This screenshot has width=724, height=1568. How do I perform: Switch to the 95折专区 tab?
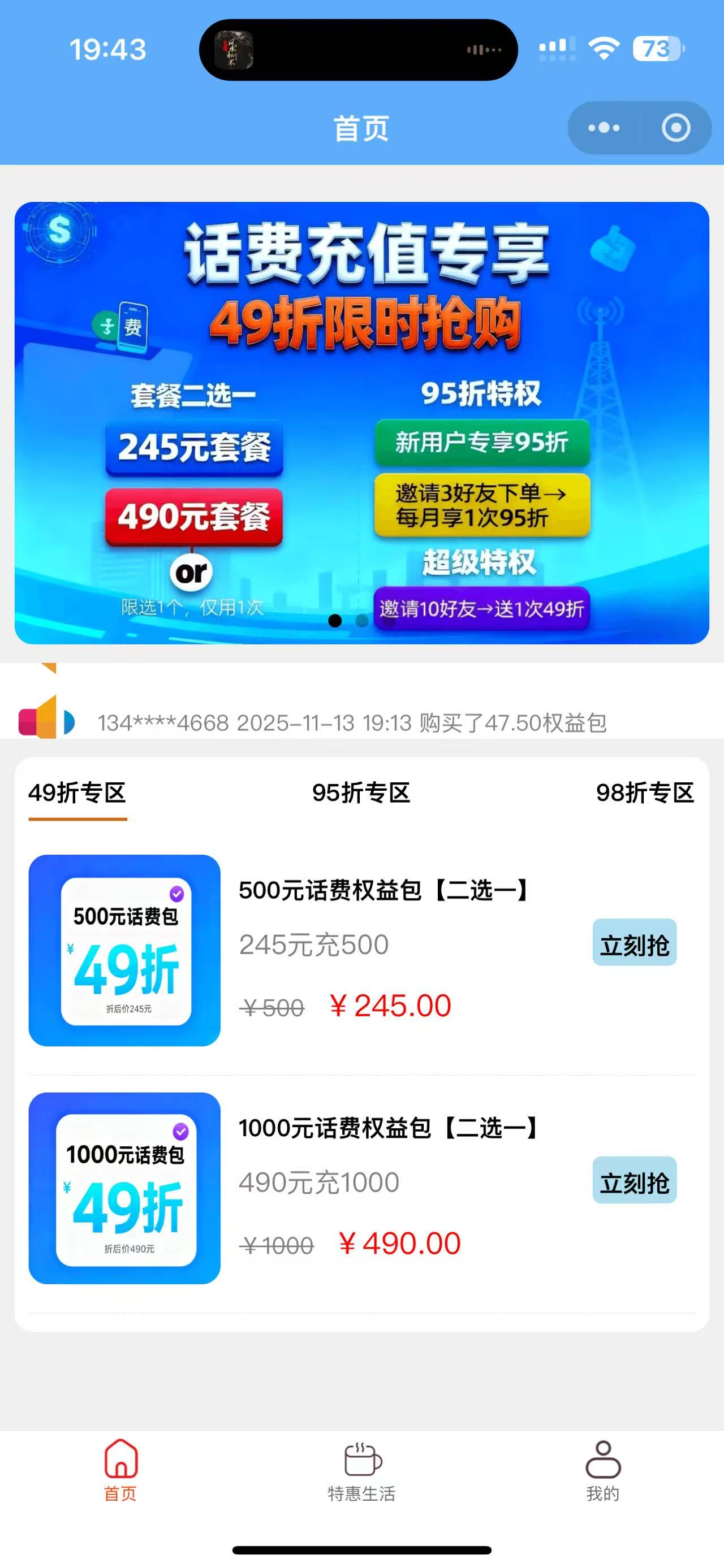coord(361,793)
